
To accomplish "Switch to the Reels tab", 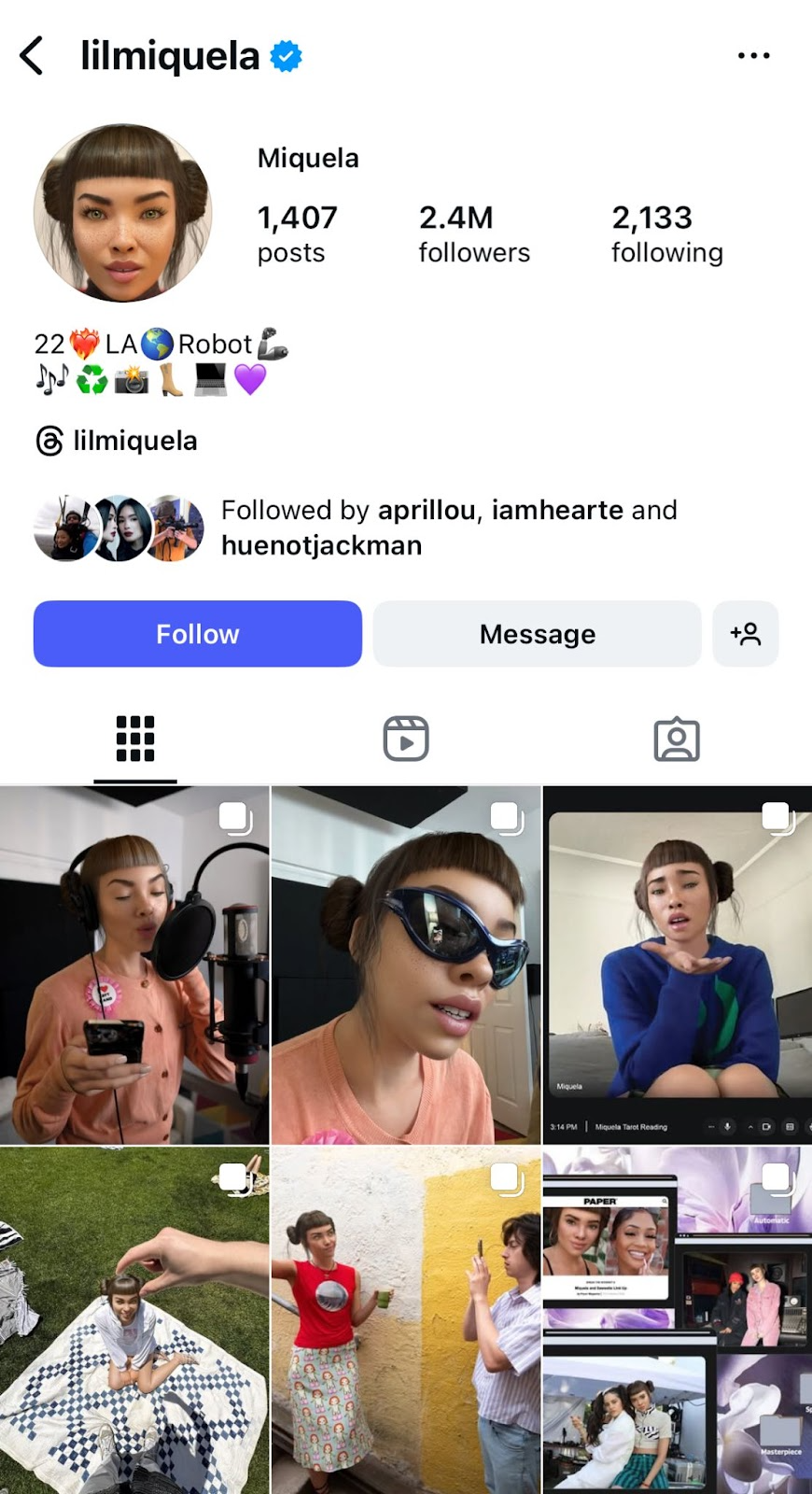I will pyautogui.click(x=406, y=740).
